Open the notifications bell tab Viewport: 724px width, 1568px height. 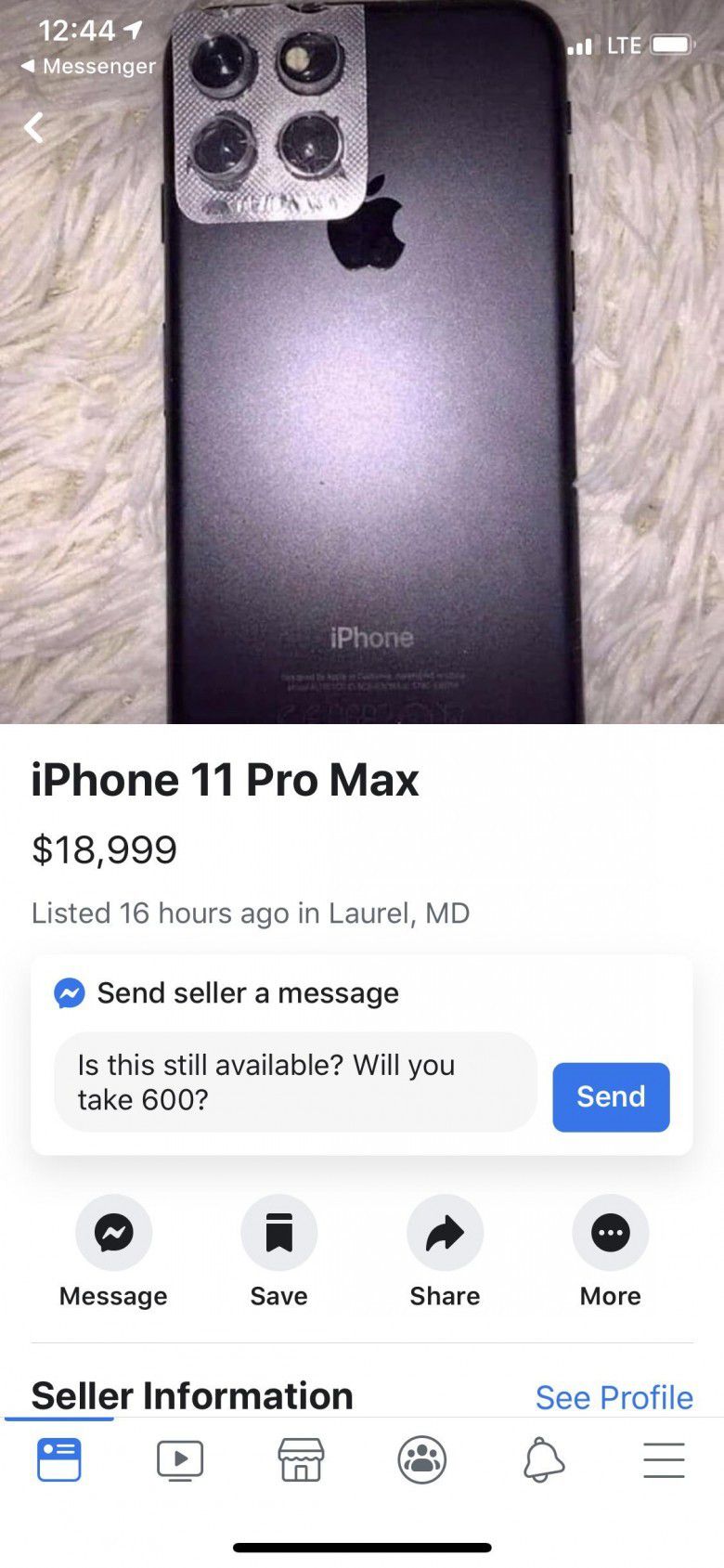[543, 1459]
